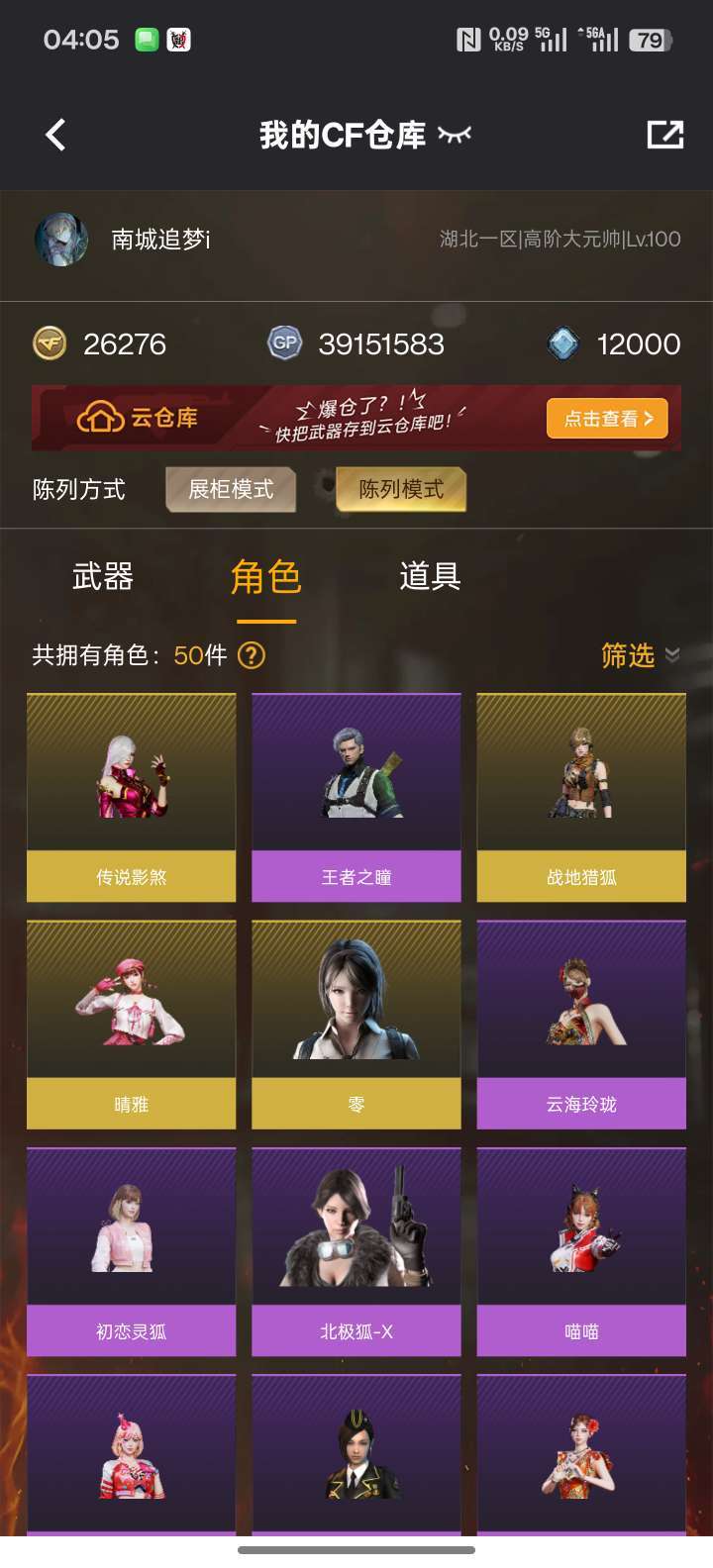This screenshot has height=1568, width=713.
Task: Switch display to 展柜模式
Action: [231, 489]
